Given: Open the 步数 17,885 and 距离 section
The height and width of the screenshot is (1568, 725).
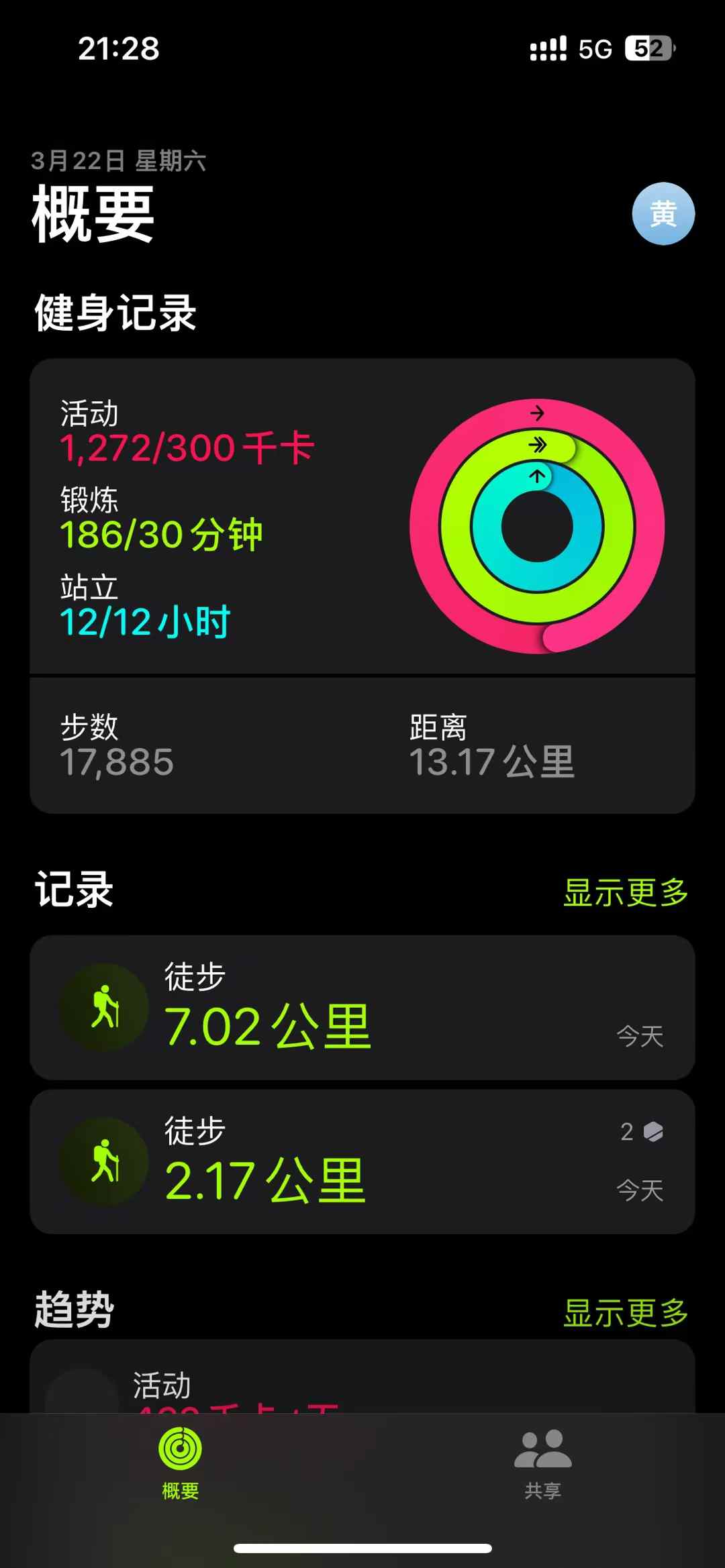Looking at the screenshot, I should click(x=362, y=745).
